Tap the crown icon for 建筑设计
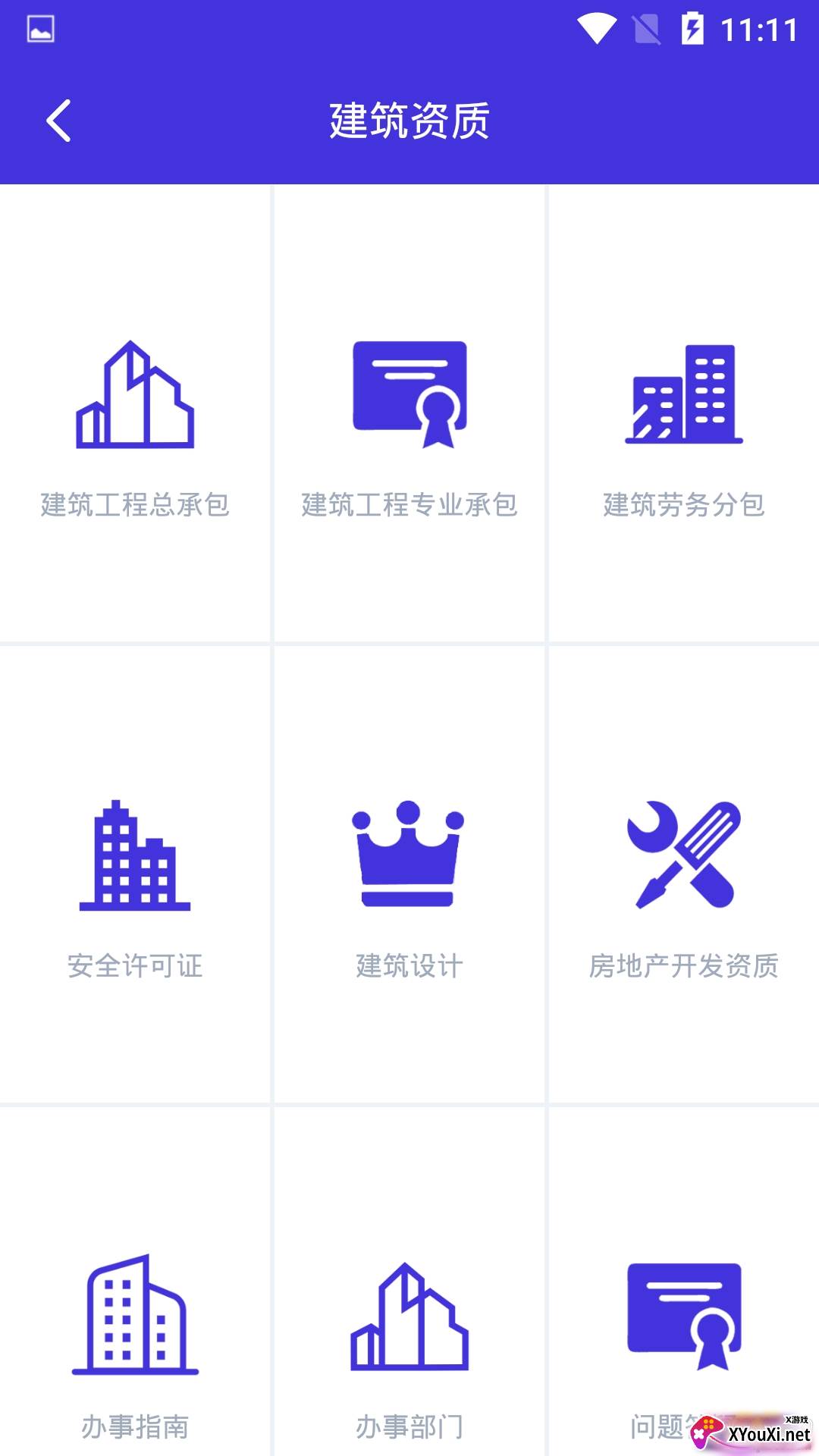This screenshot has width=819, height=1456. pyautogui.click(x=409, y=853)
